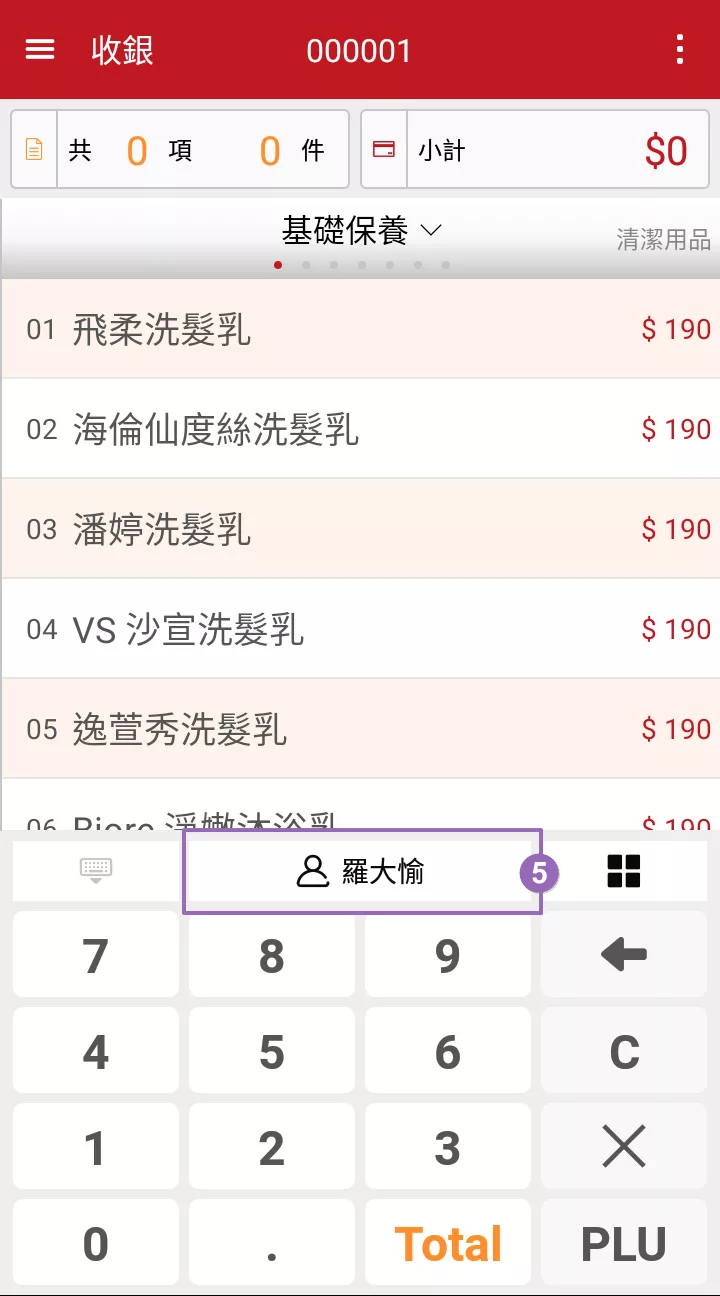This screenshot has width=720, height=1296.
Task: Tap the multiply X key
Action: click(624, 1147)
